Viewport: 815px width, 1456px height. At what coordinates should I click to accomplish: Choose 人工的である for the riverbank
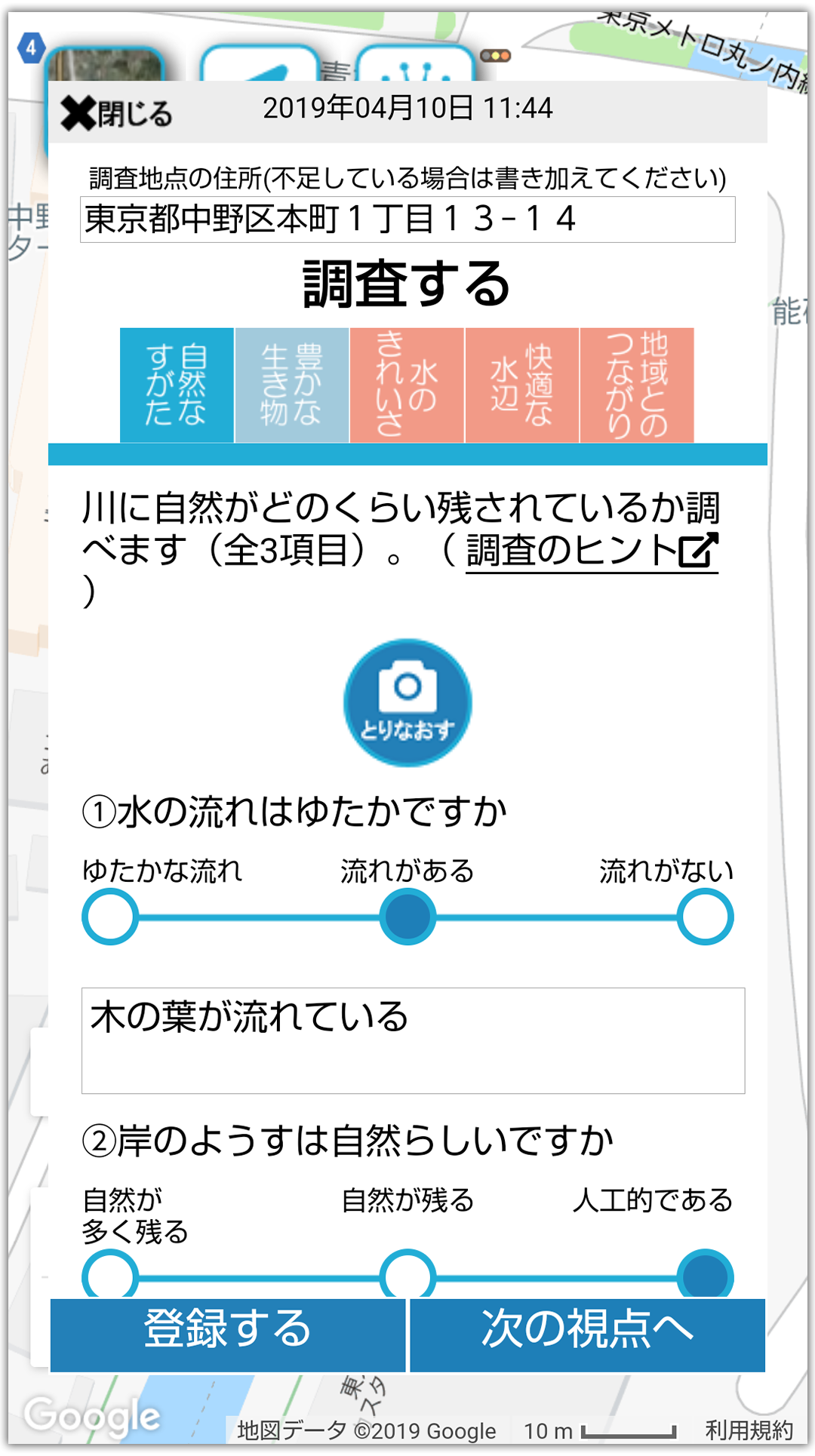tap(705, 1275)
